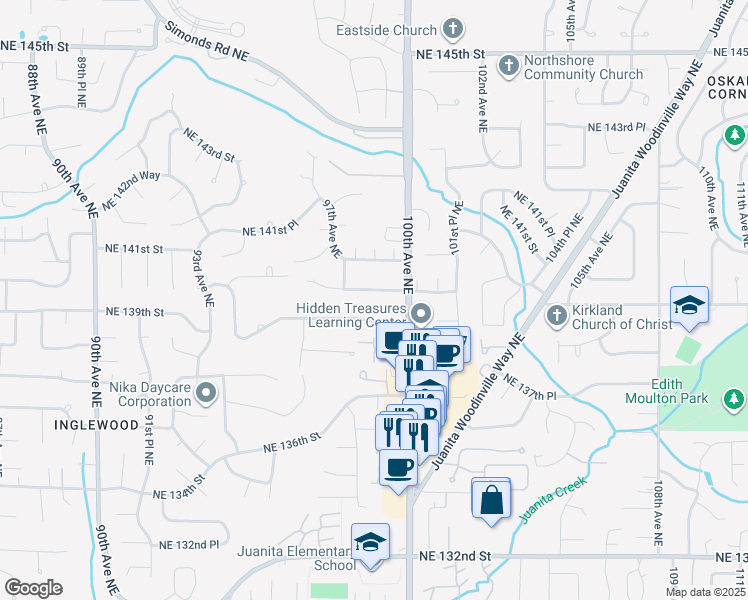Select the Hidden Treasures Learning Center pin

pyautogui.click(x=421, y=314)
